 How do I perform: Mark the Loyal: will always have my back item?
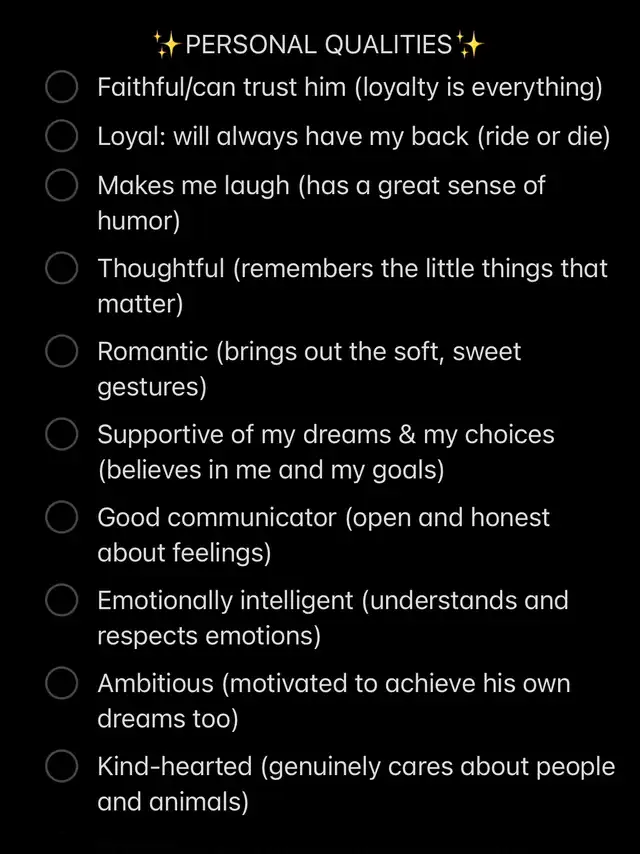tap(62, 137)
